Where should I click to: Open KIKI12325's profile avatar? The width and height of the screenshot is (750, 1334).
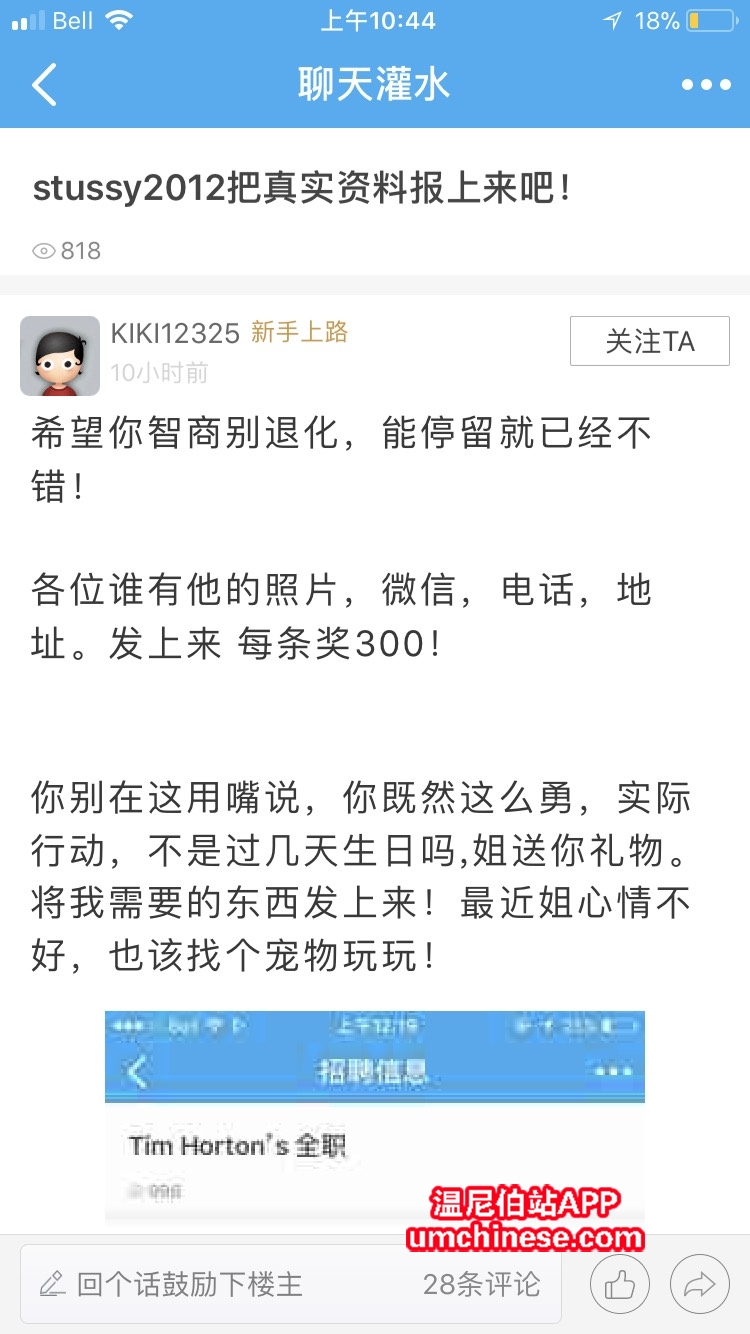click(x=60, y=356)
